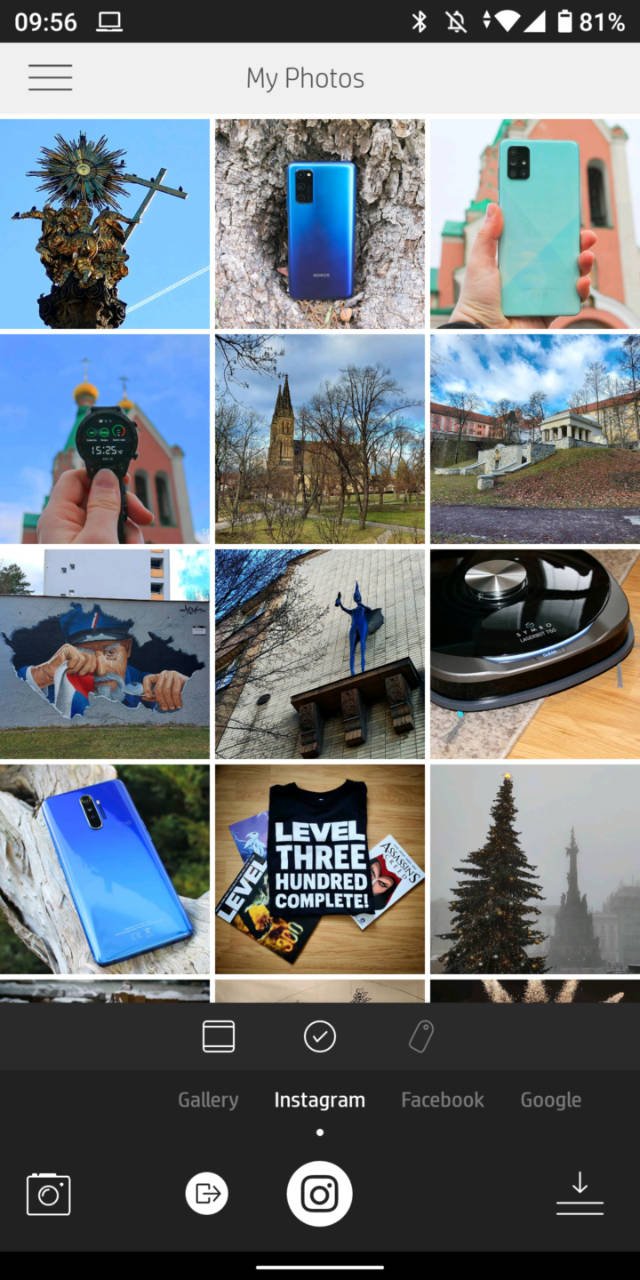This screenshot has height=1280, width=640.
Task: Open the robot vacuum cleaner photo
Action: pos(535,654)
